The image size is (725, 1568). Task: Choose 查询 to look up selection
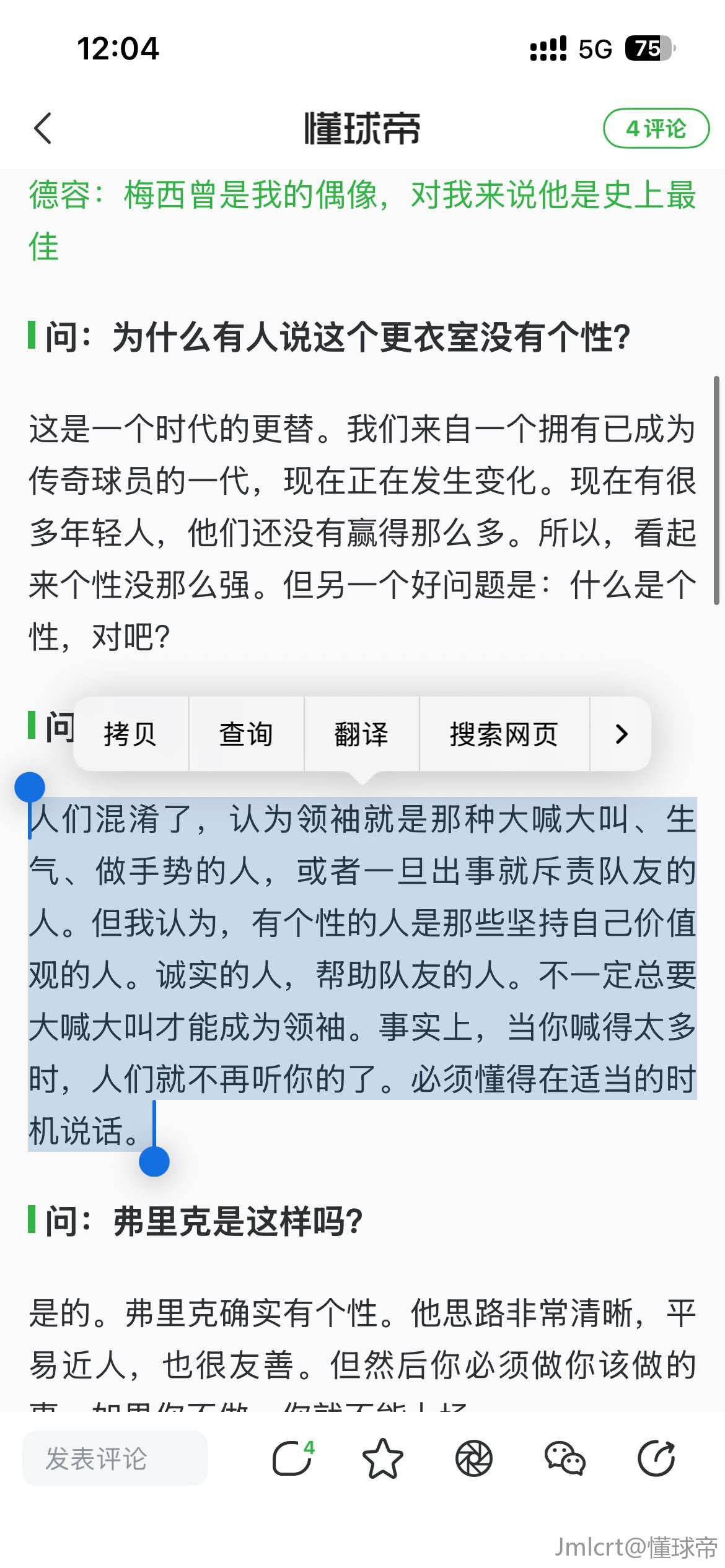click(246, 734)
